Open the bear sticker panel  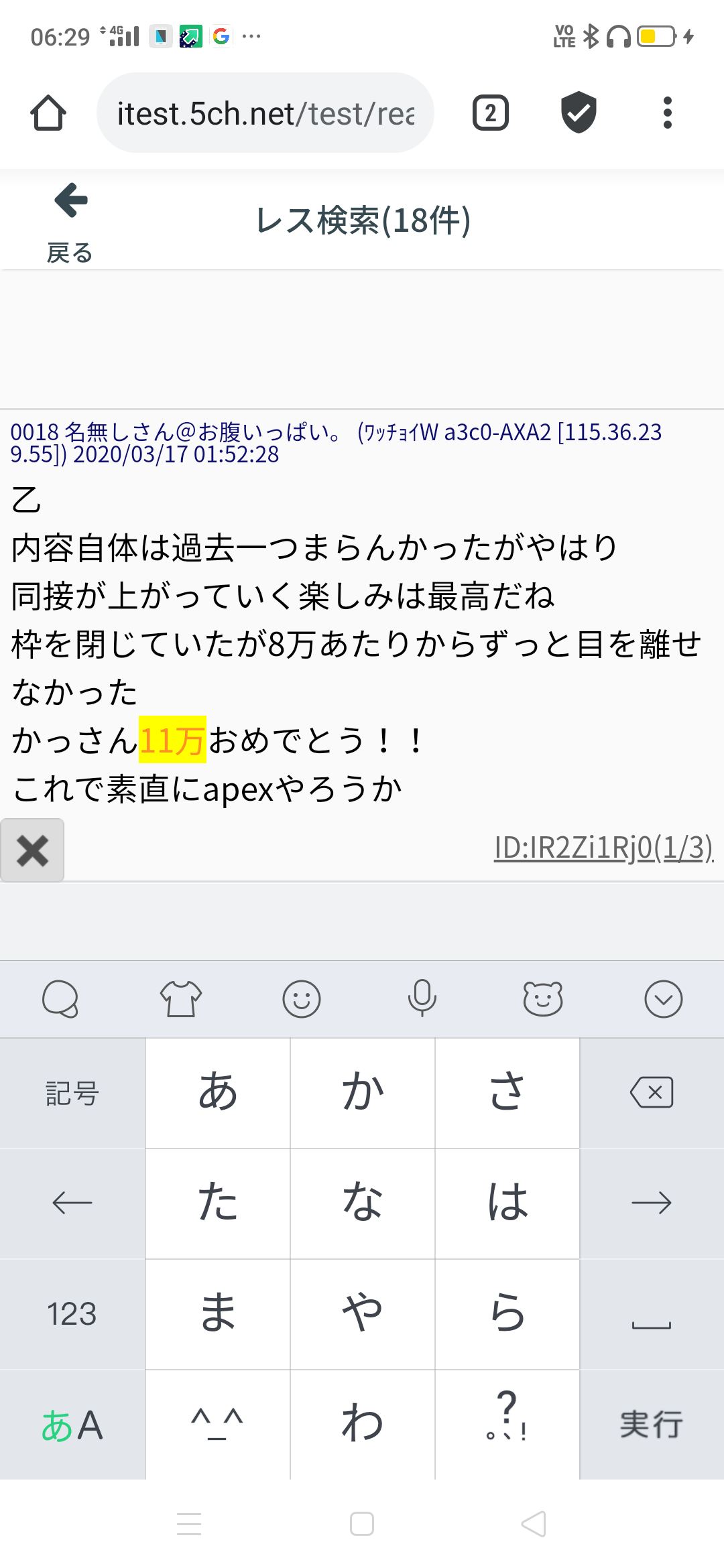[x=543, y=999]
